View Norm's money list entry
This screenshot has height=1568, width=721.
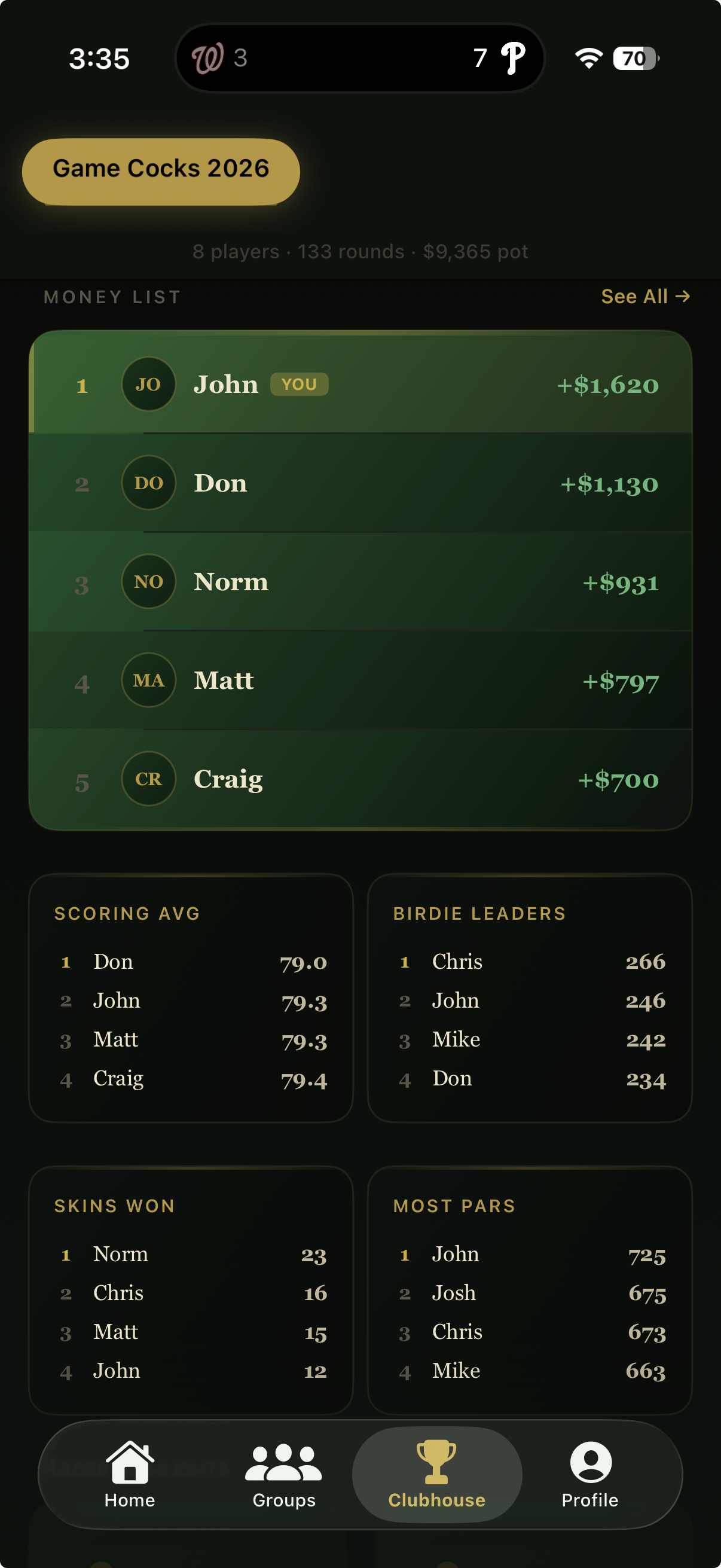360,582
